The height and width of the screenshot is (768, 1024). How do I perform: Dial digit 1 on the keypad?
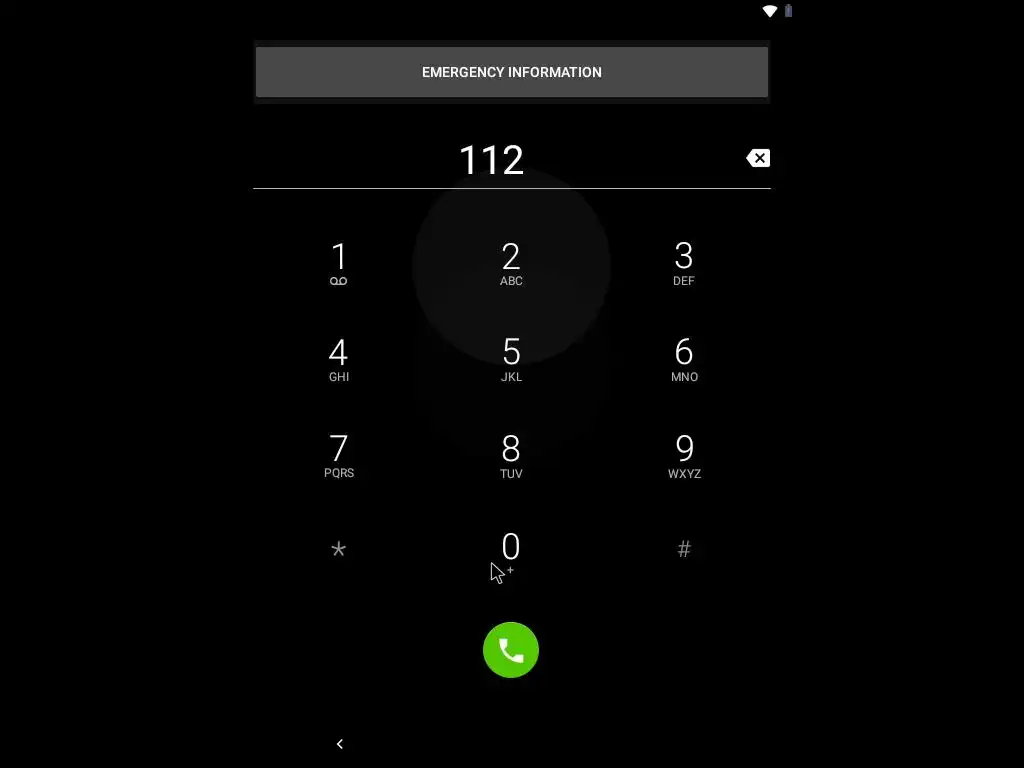(339, 264)
